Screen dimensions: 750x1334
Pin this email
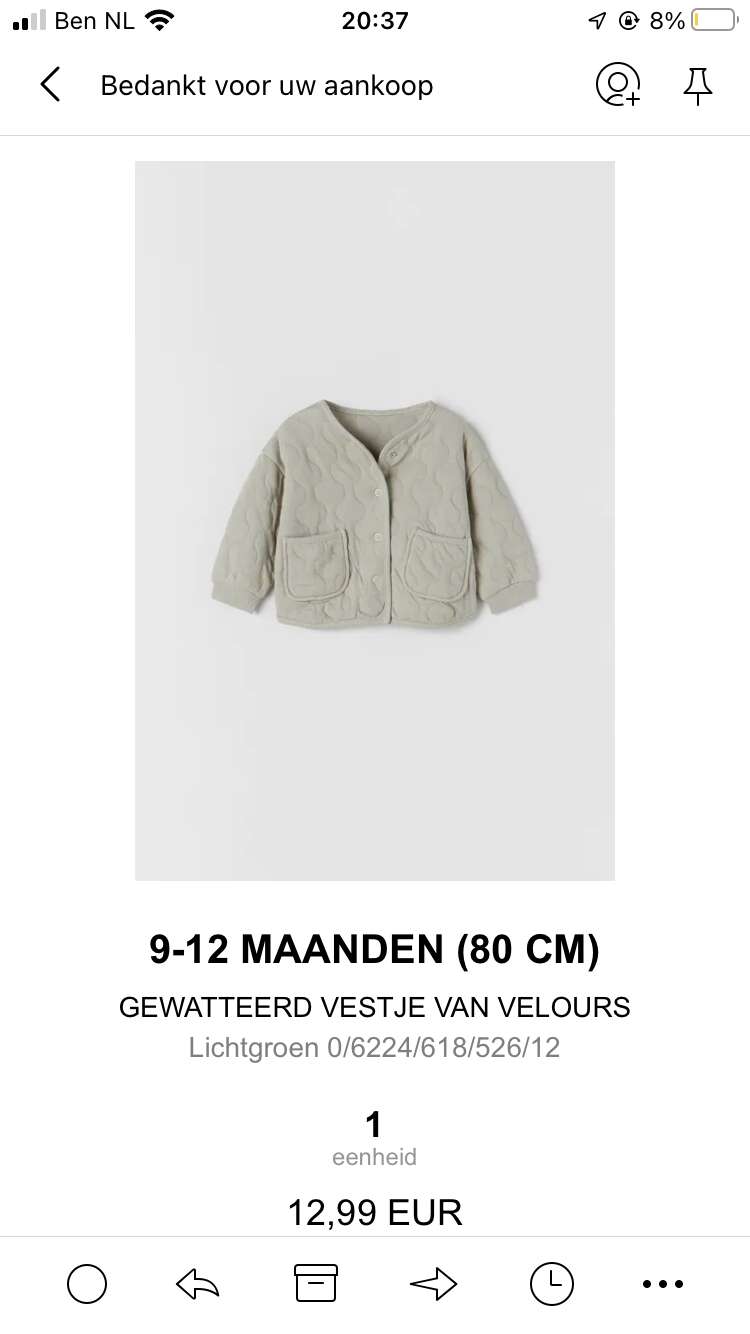pyautogui.click(x=698, y=85)
